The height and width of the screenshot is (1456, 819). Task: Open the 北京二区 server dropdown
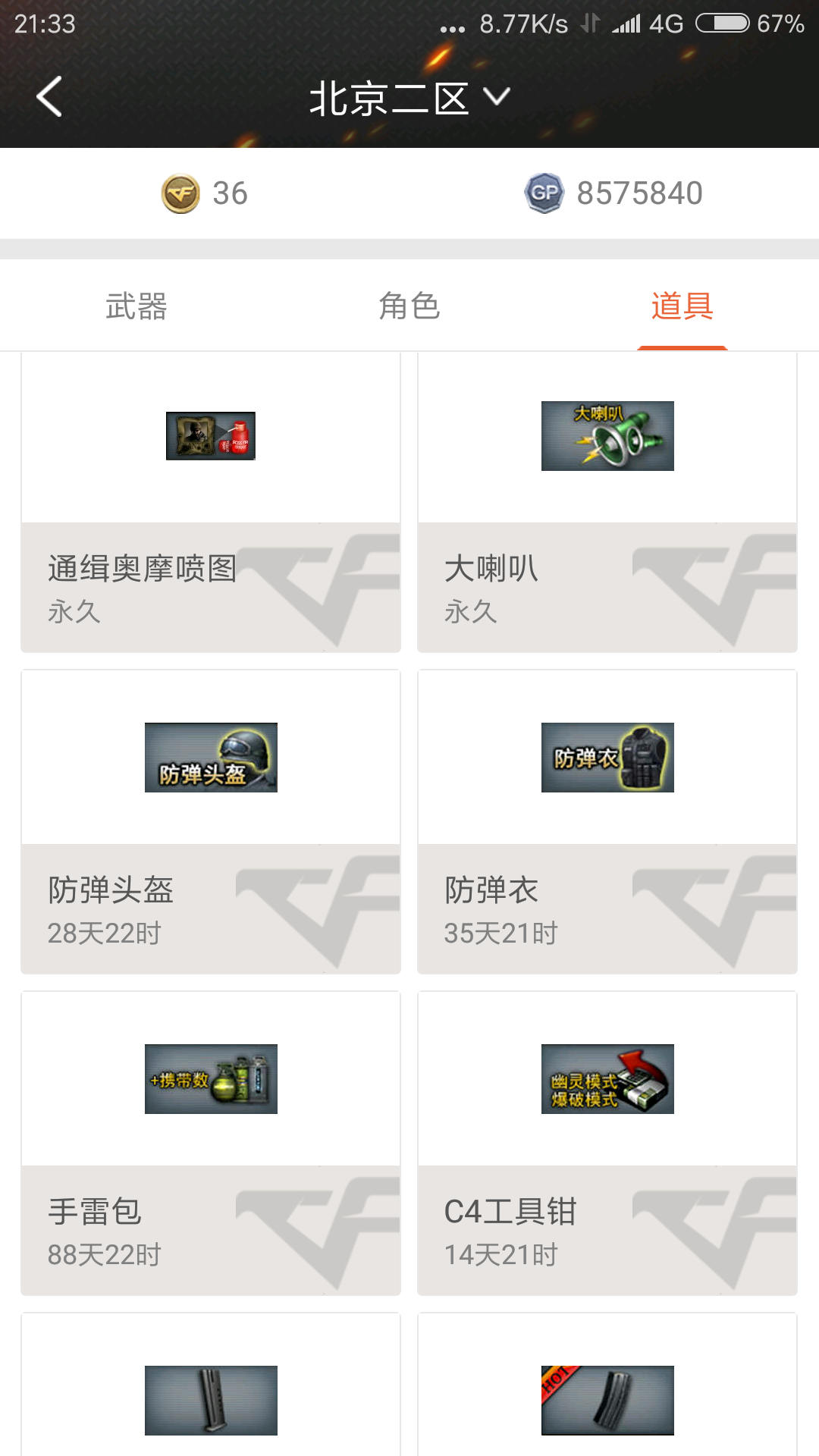click(409, 99)
